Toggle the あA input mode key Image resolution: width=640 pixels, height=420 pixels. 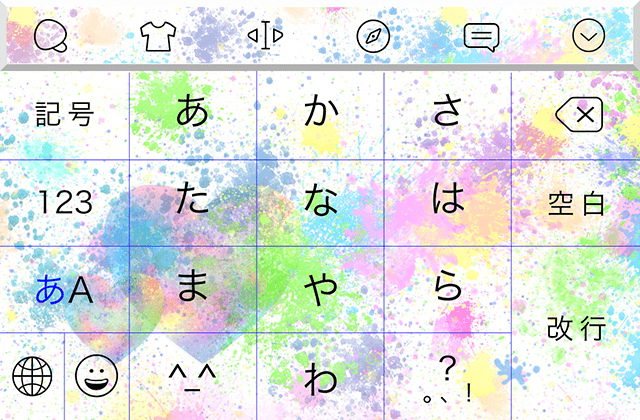(x=64, y=290)
